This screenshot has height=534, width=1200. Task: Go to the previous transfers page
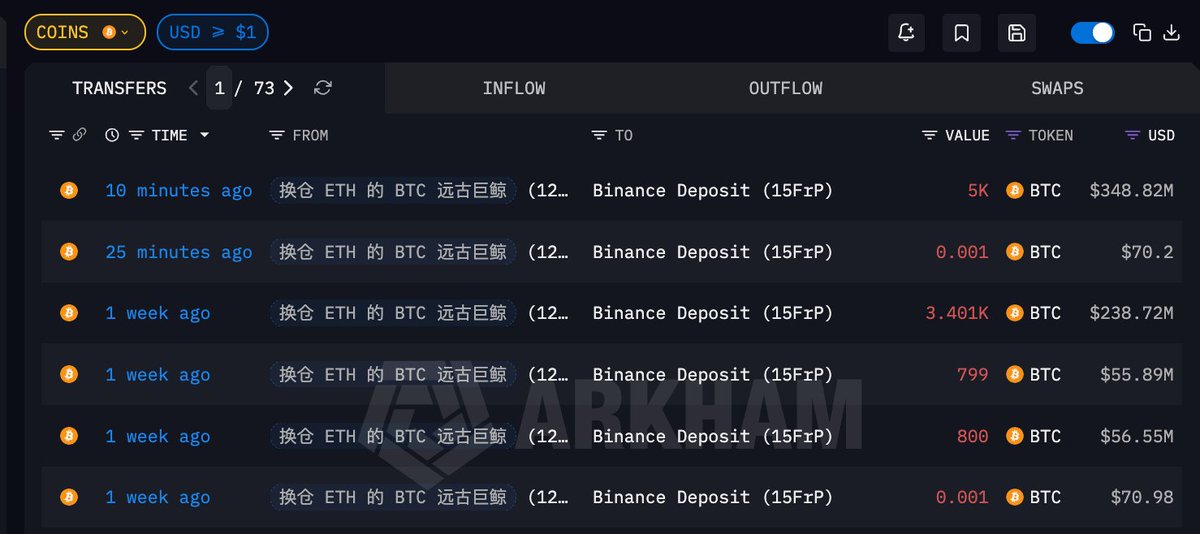pyautogui.click(x=194, y=88)
